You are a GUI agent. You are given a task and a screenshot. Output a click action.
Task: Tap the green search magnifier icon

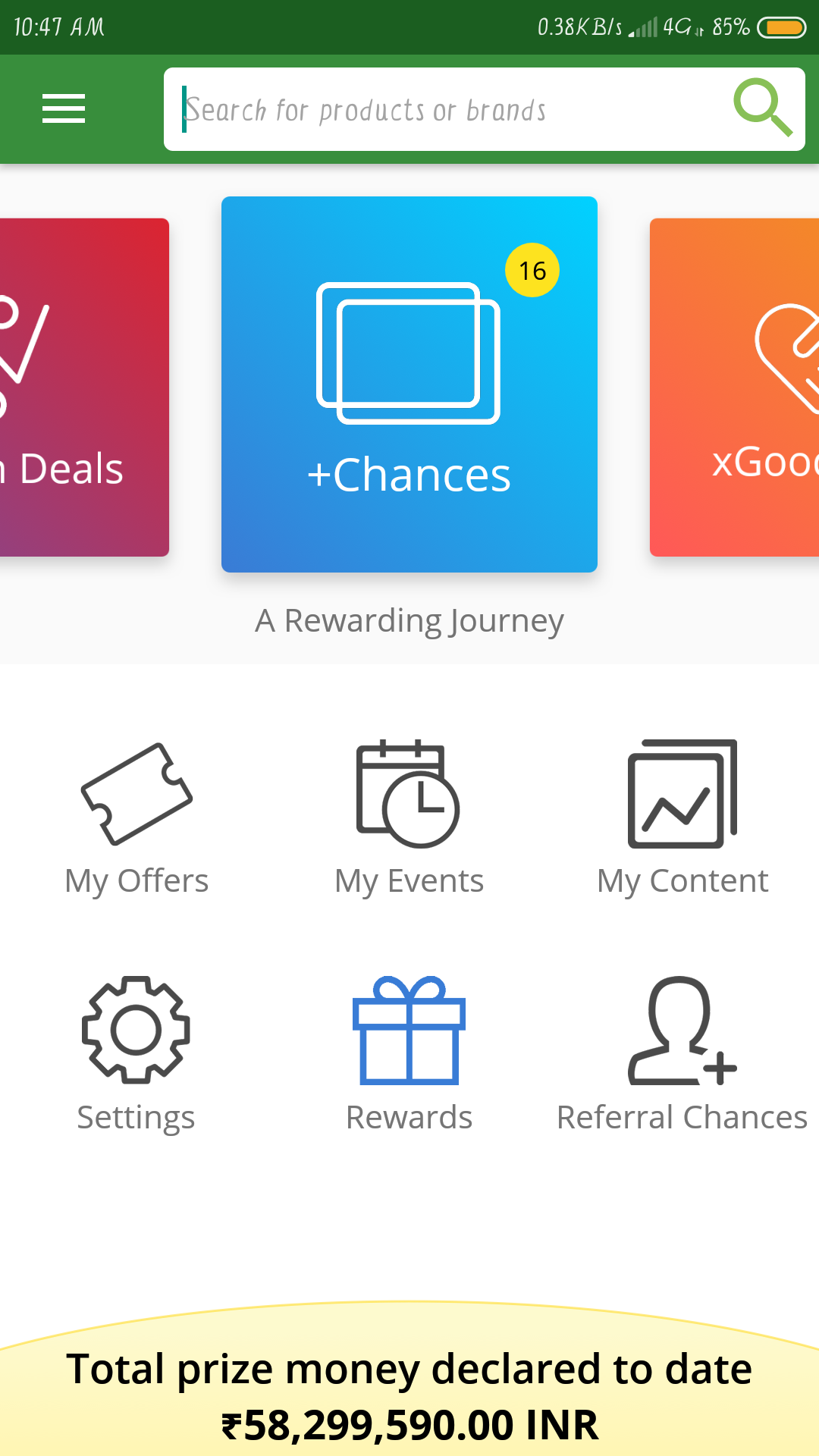pos(762,108)
